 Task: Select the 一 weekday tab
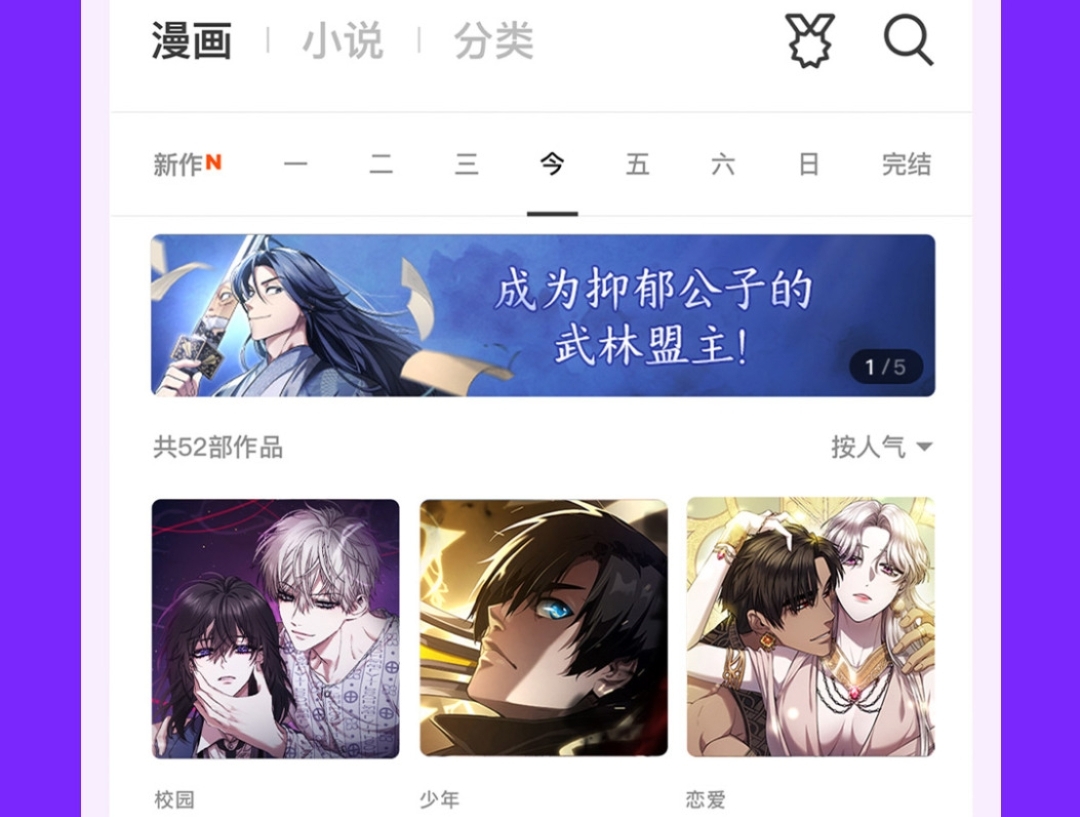pyautogui.click(x=295, y=164)
